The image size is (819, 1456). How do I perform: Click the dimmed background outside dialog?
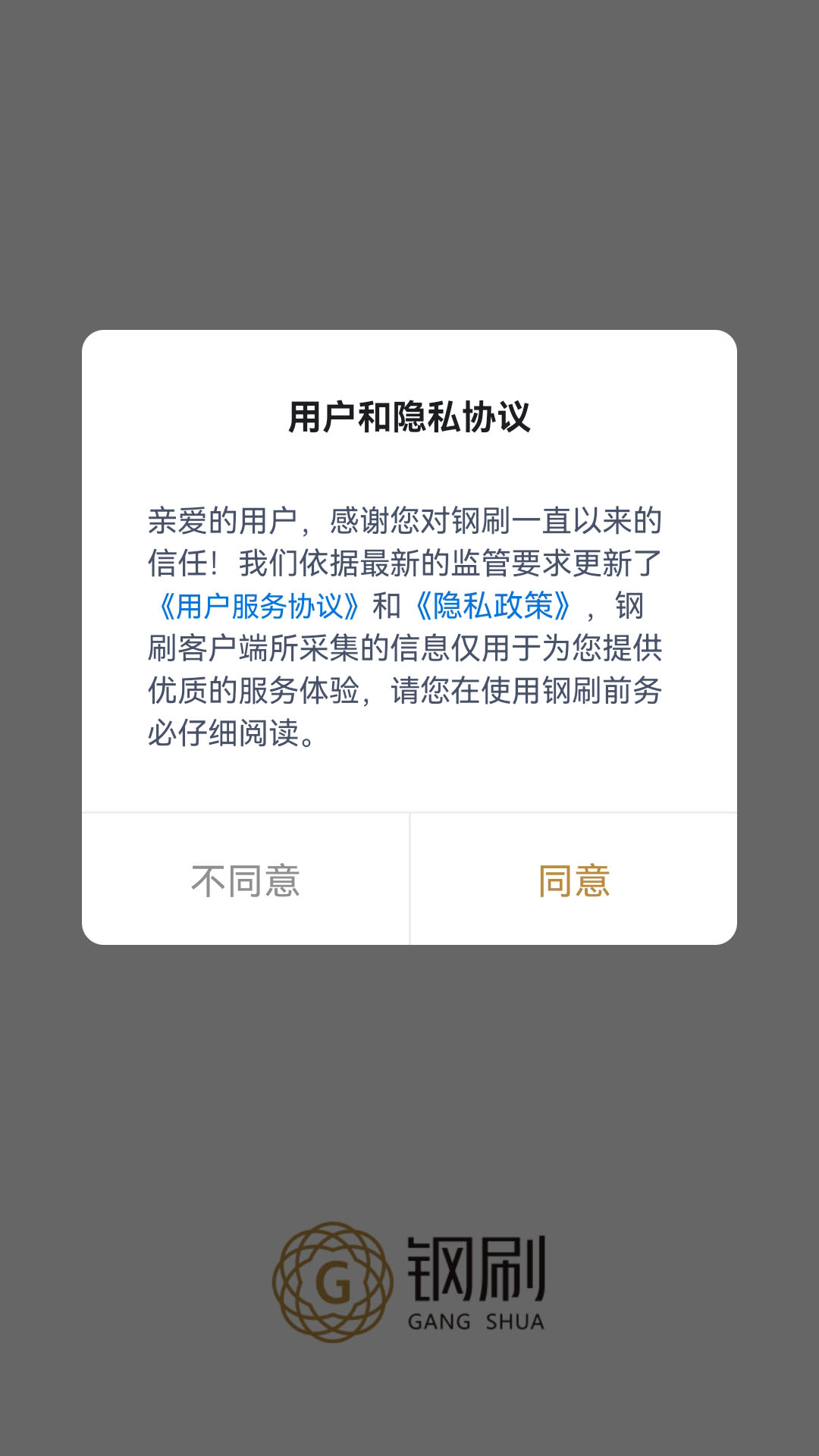coord(409,152)
